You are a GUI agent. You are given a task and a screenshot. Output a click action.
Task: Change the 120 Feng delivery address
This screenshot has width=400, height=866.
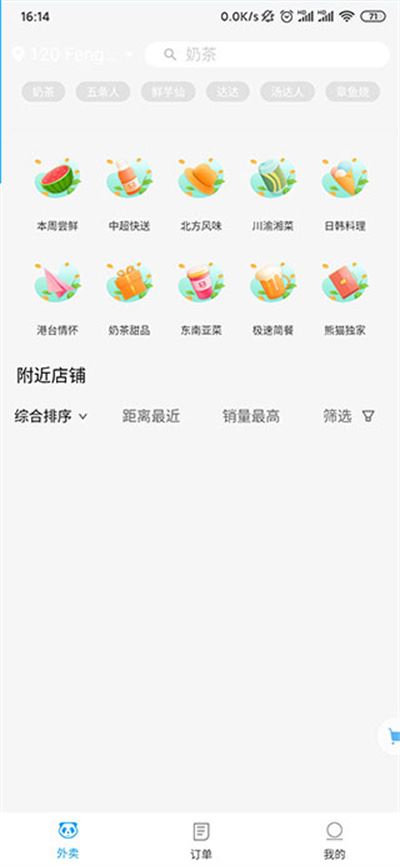[x=73, y=55]
